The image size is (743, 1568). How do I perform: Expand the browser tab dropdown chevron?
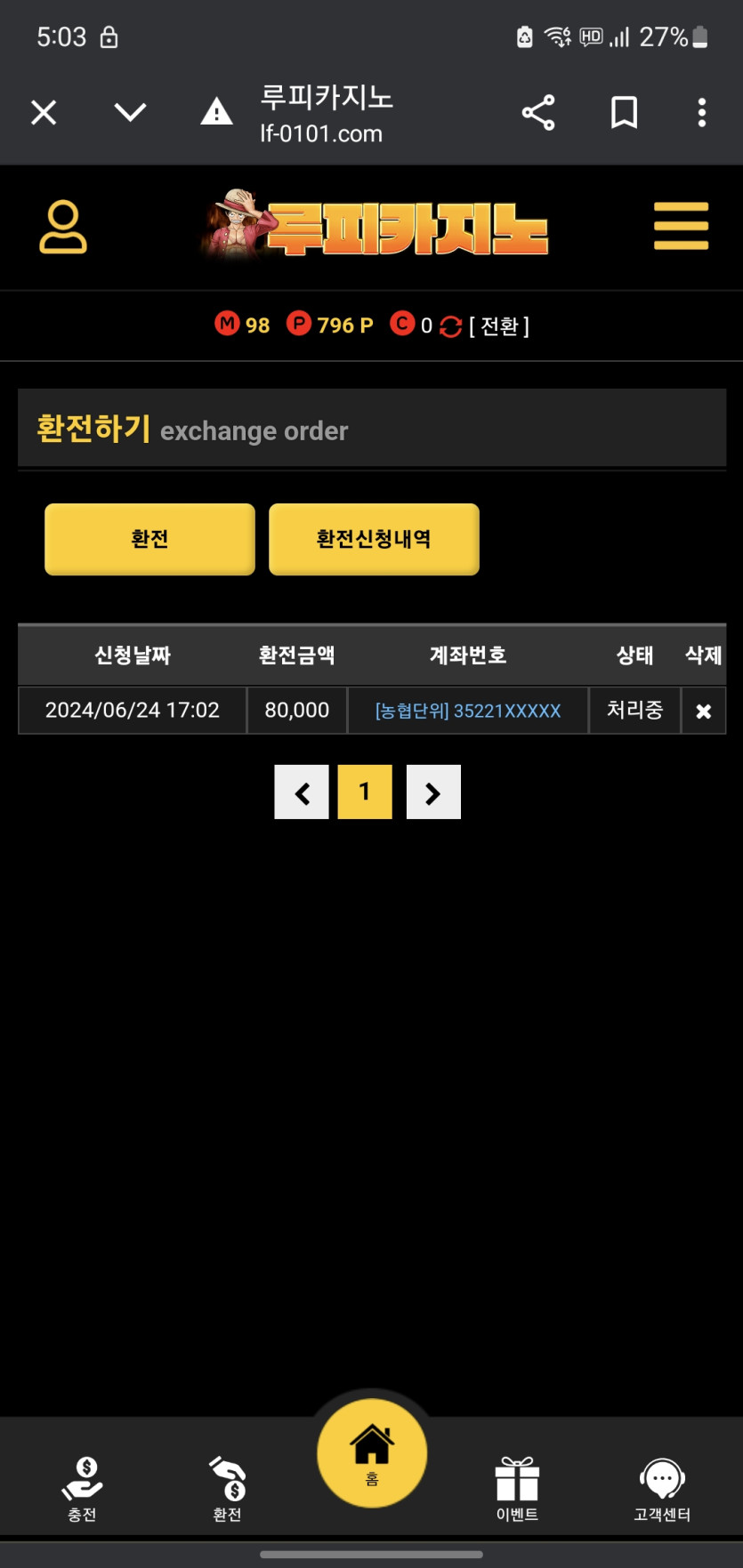click(130, 113)
